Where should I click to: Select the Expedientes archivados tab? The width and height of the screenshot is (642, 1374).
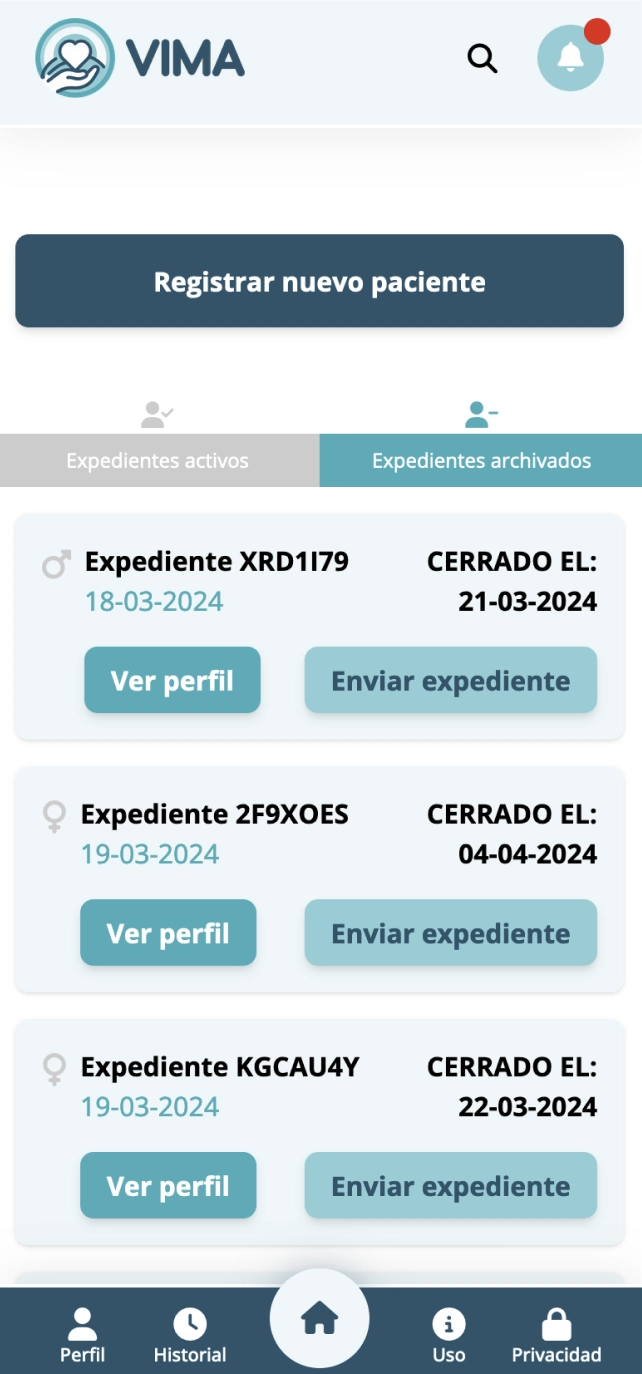(481, 461)
